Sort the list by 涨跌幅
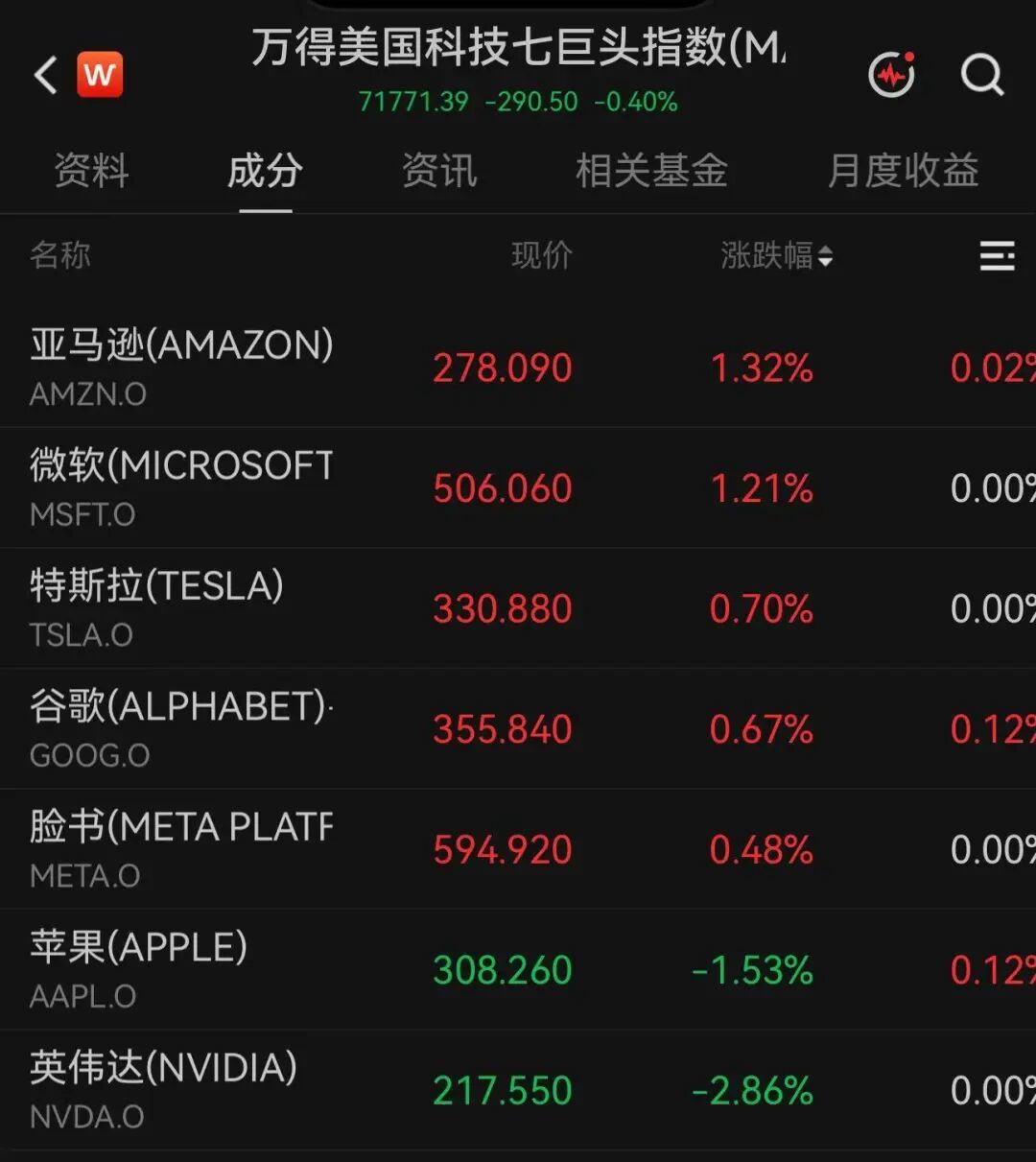This screenshot has height=1162, width=1036. tap(776, 255)
